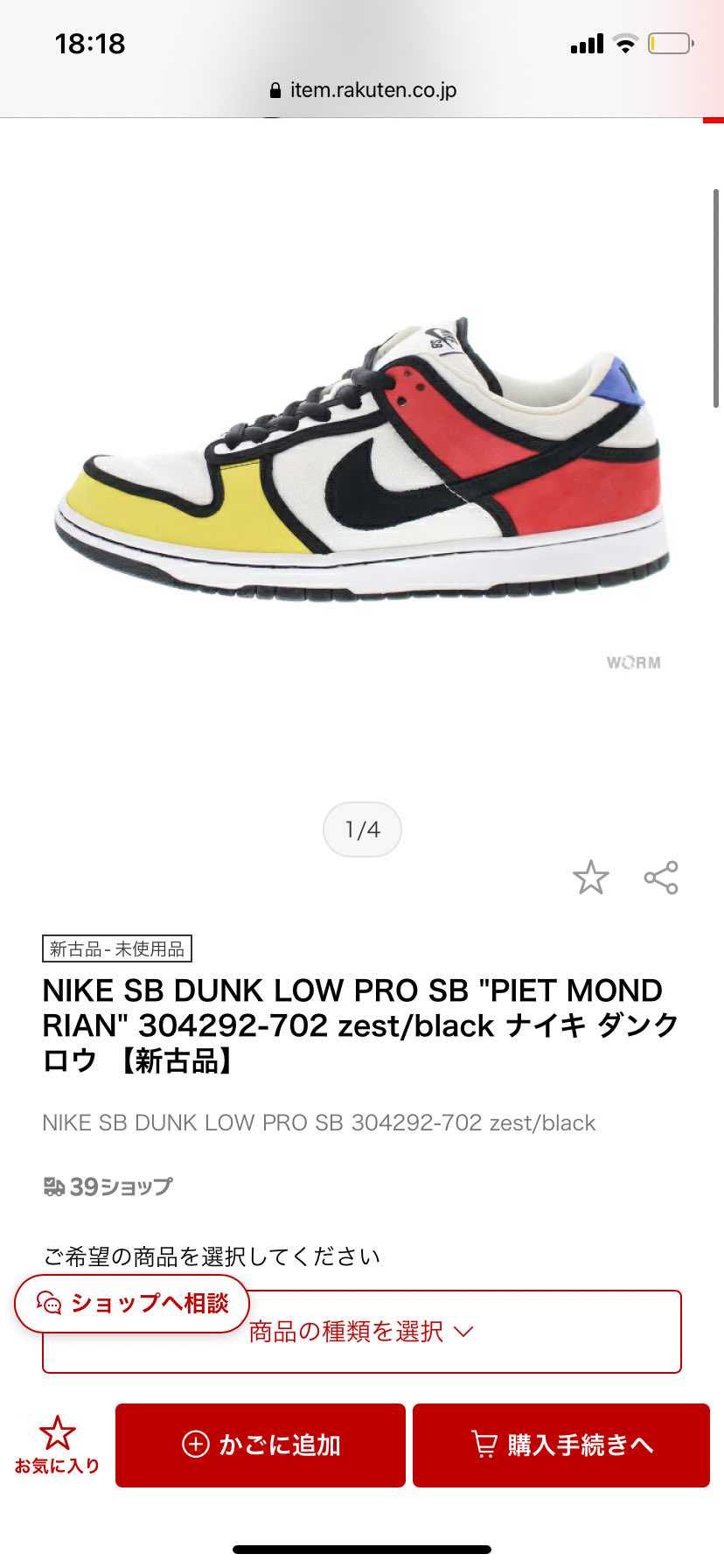The width and height of the screenshot is (724, 1568).
Task: Tap the star outline icon near the share icon
Action: (592, 878)
